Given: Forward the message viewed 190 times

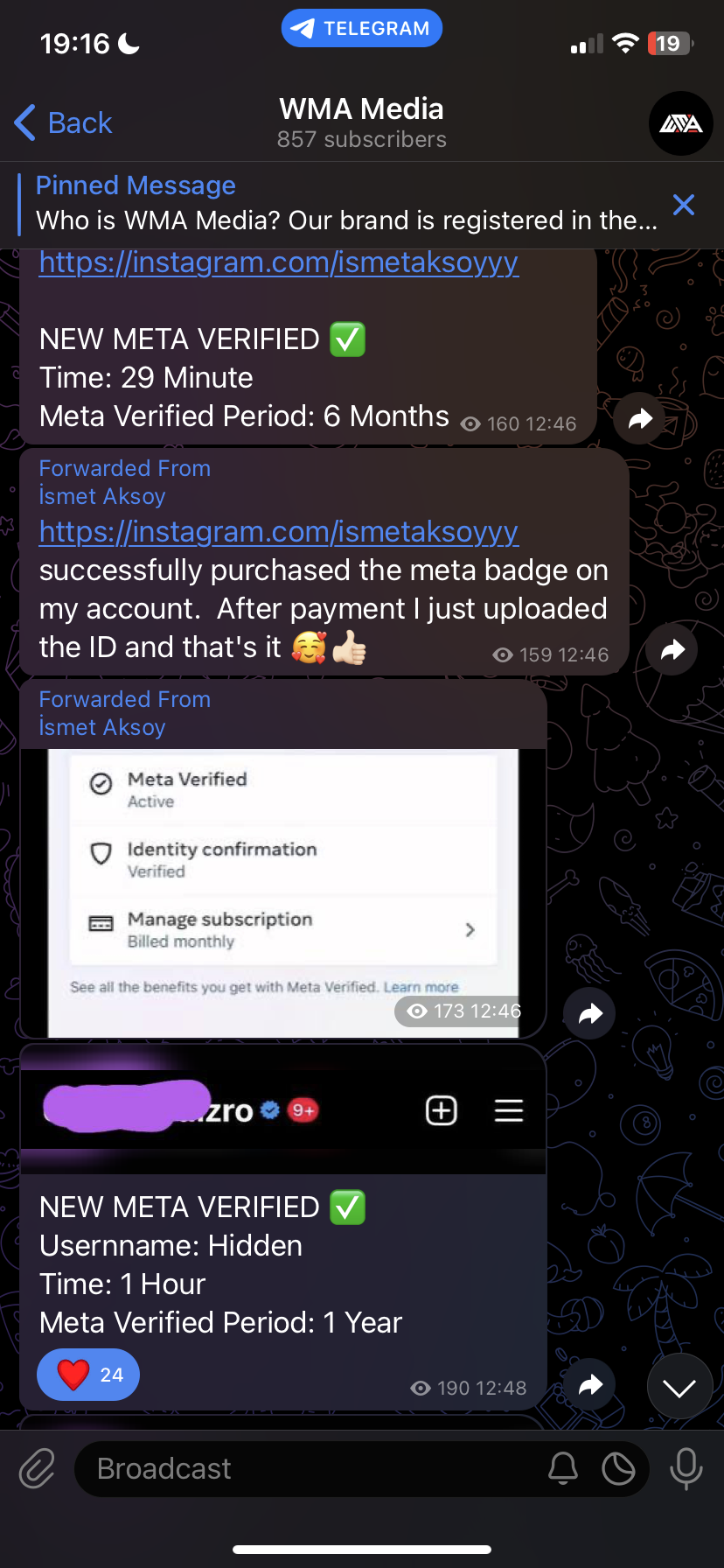Looking at the screenshot, I should click(590, 1385).
